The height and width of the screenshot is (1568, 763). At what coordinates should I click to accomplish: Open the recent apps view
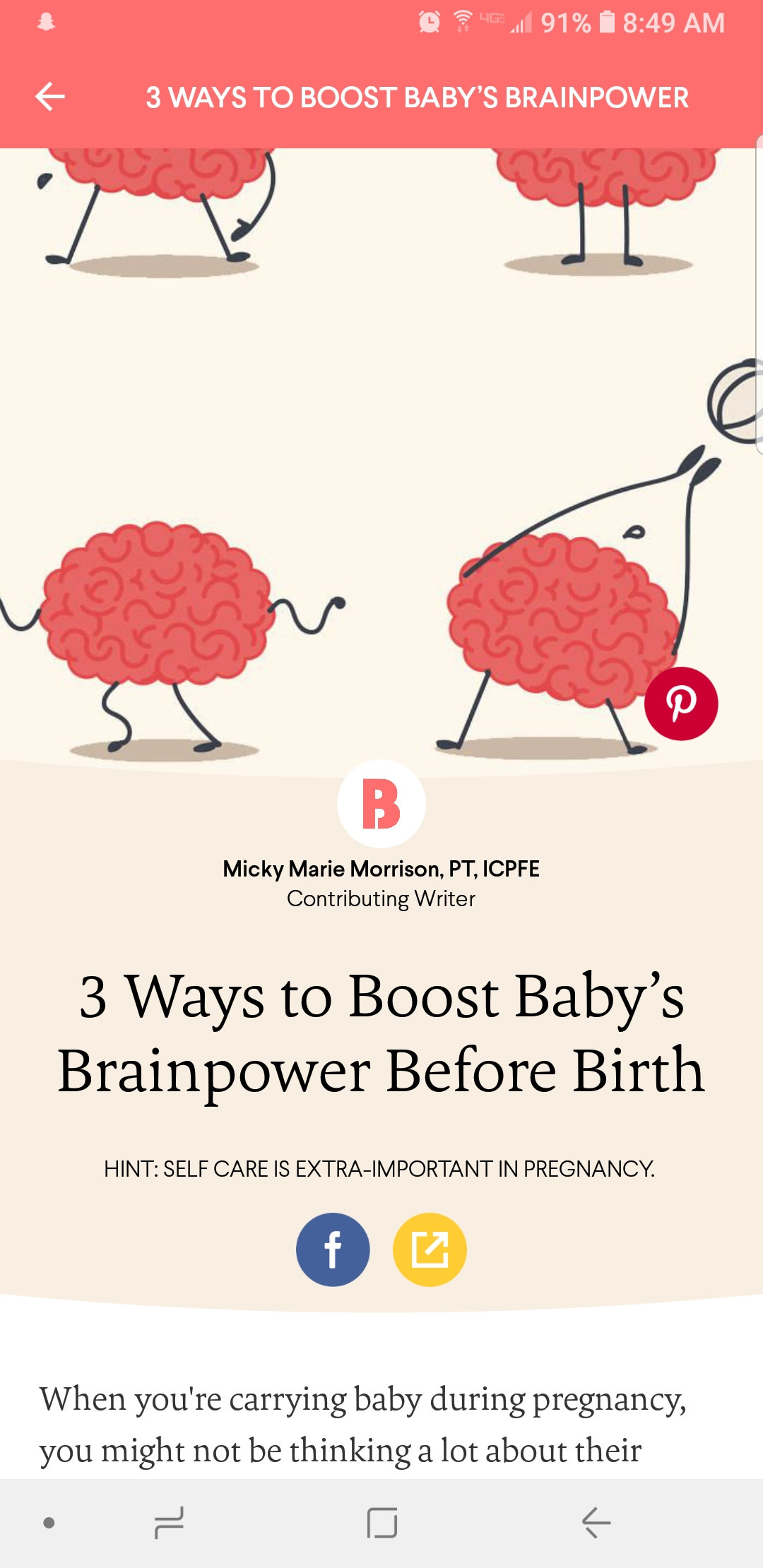tap(170, 1522)
